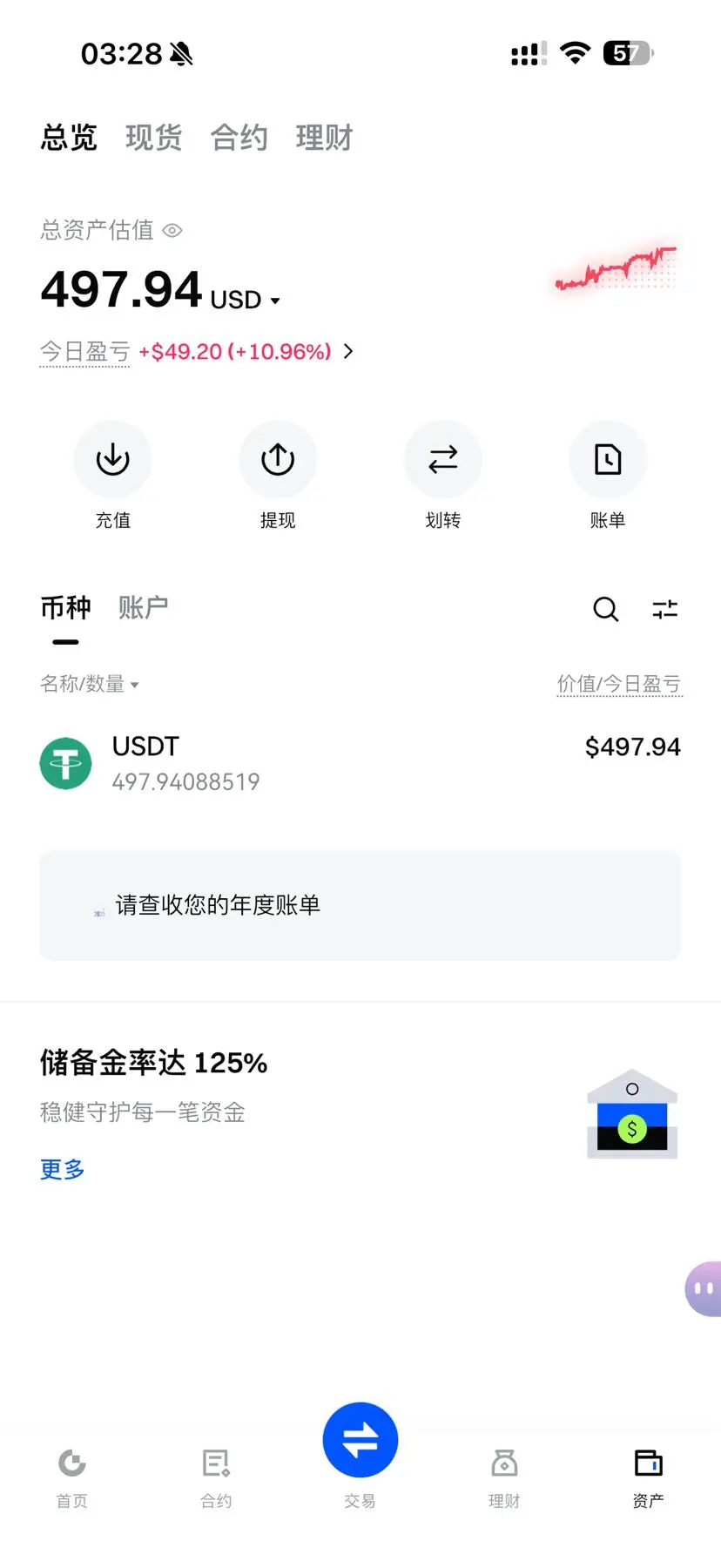Open the 划转 transfer option

(442, 459)
